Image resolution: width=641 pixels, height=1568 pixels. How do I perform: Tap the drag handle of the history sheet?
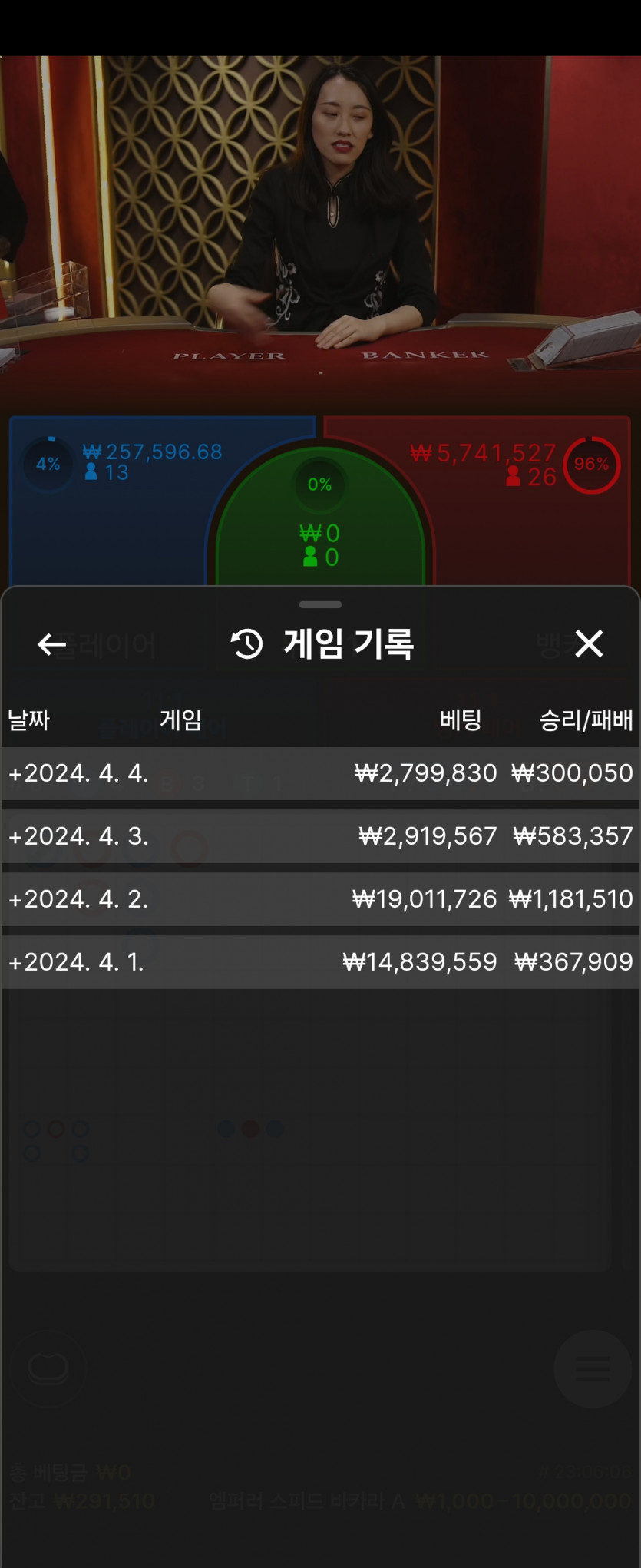pyautogui.click(x=320, y=604)
